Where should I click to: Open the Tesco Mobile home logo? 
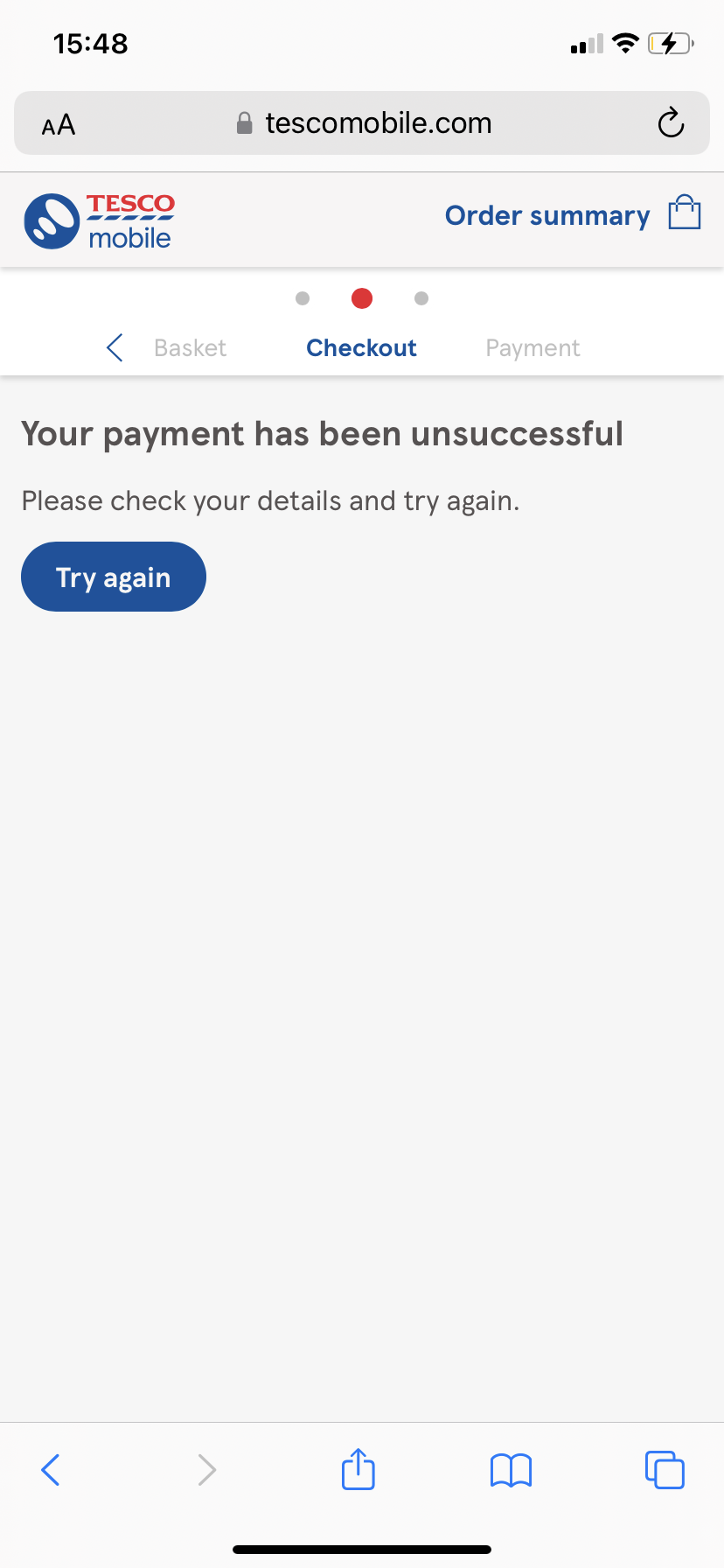(x=99, y=221)
